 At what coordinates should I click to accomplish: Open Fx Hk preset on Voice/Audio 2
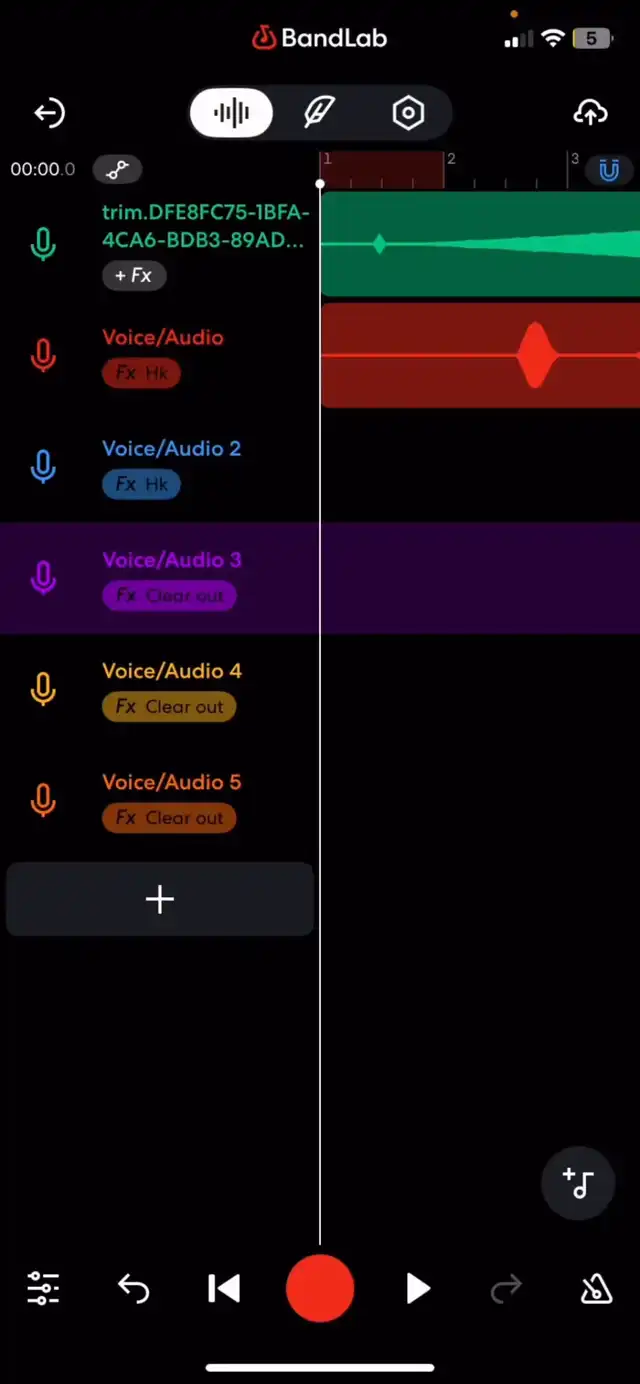pyautogui.click(x=141, y=485)
